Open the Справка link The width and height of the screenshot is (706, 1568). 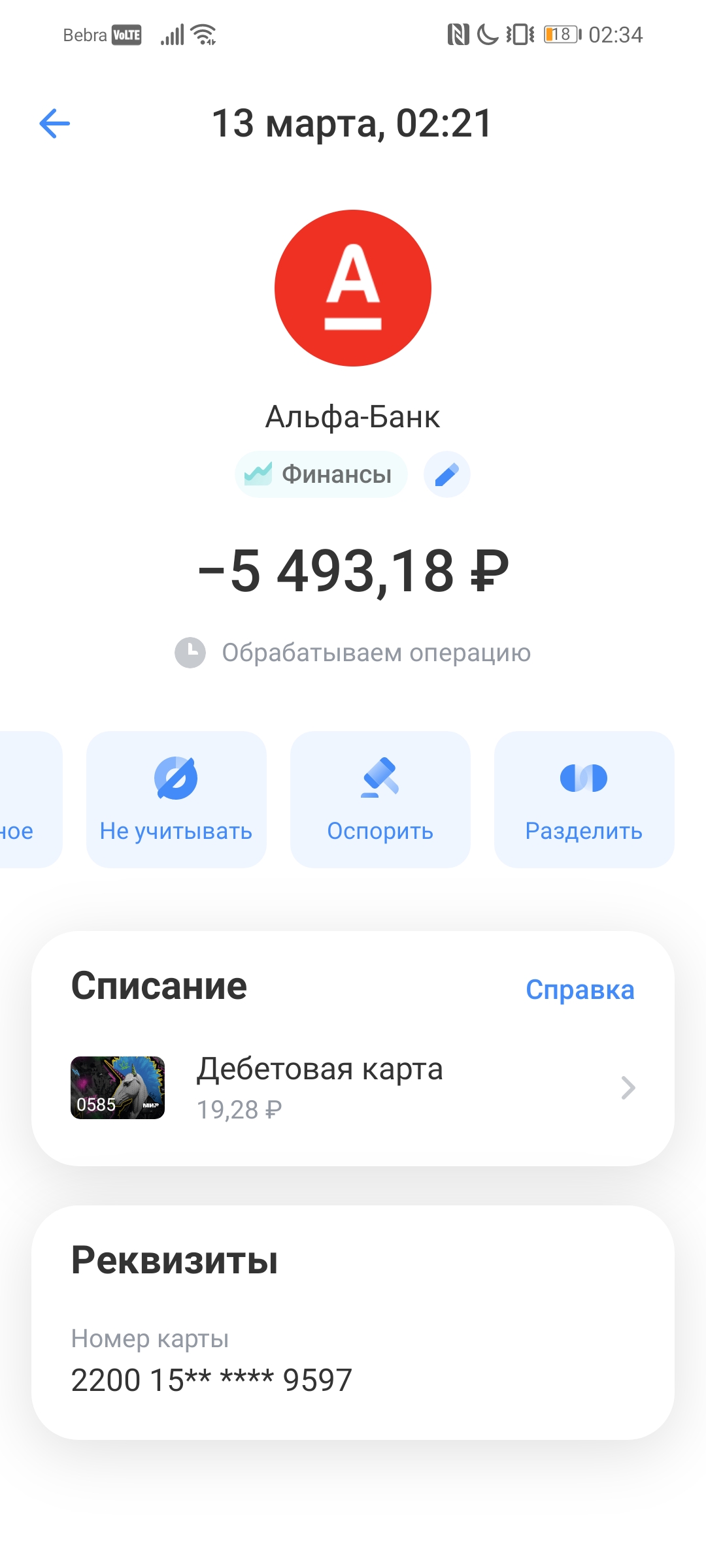[x=579, y=990]
